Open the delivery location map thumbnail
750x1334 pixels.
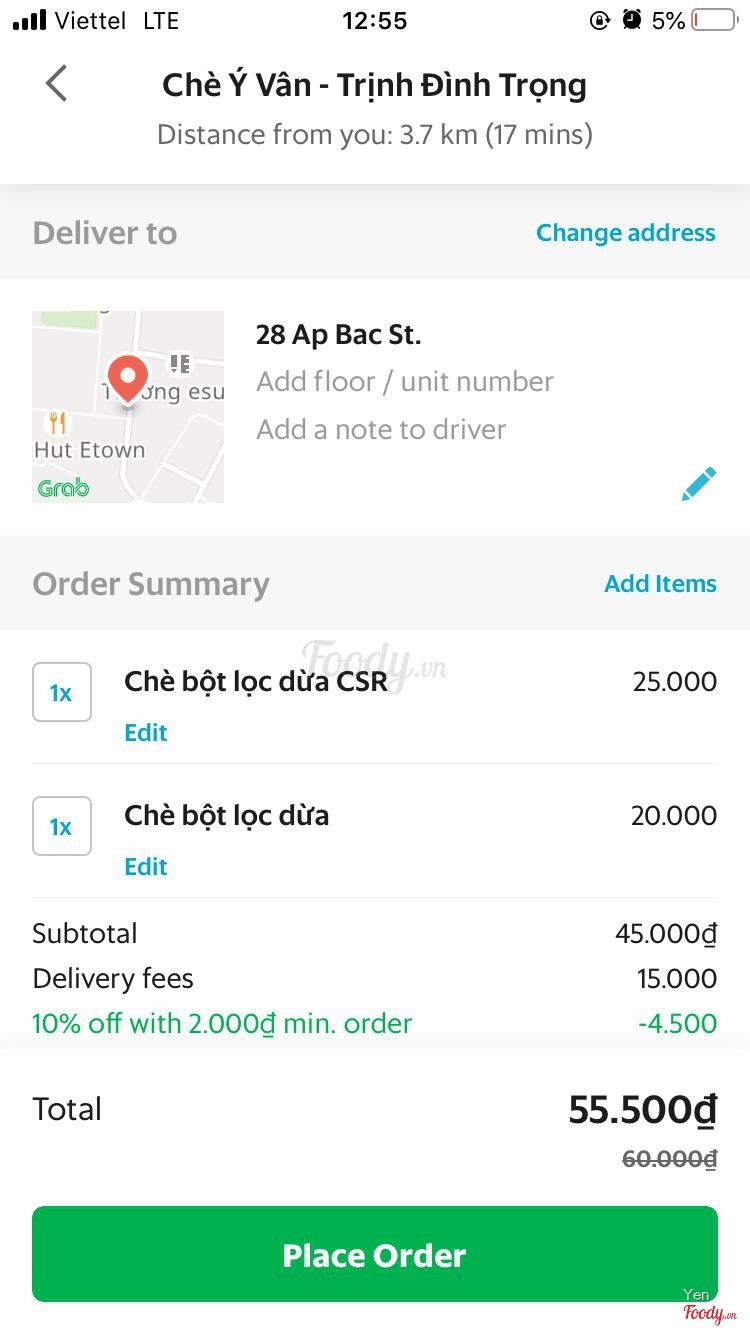tap(128, 406)
